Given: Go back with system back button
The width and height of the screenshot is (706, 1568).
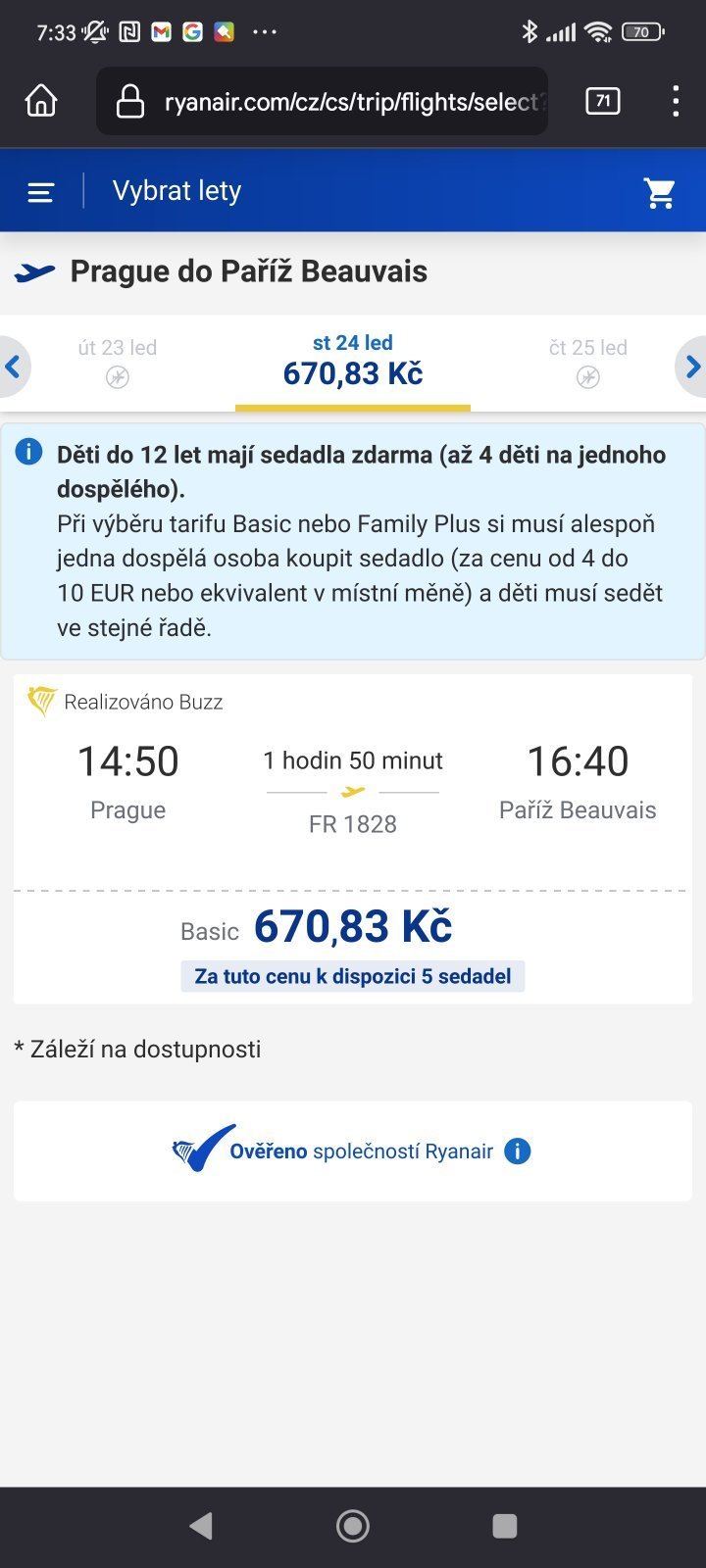Looking at the screenshot, I should click(201, 1525).
